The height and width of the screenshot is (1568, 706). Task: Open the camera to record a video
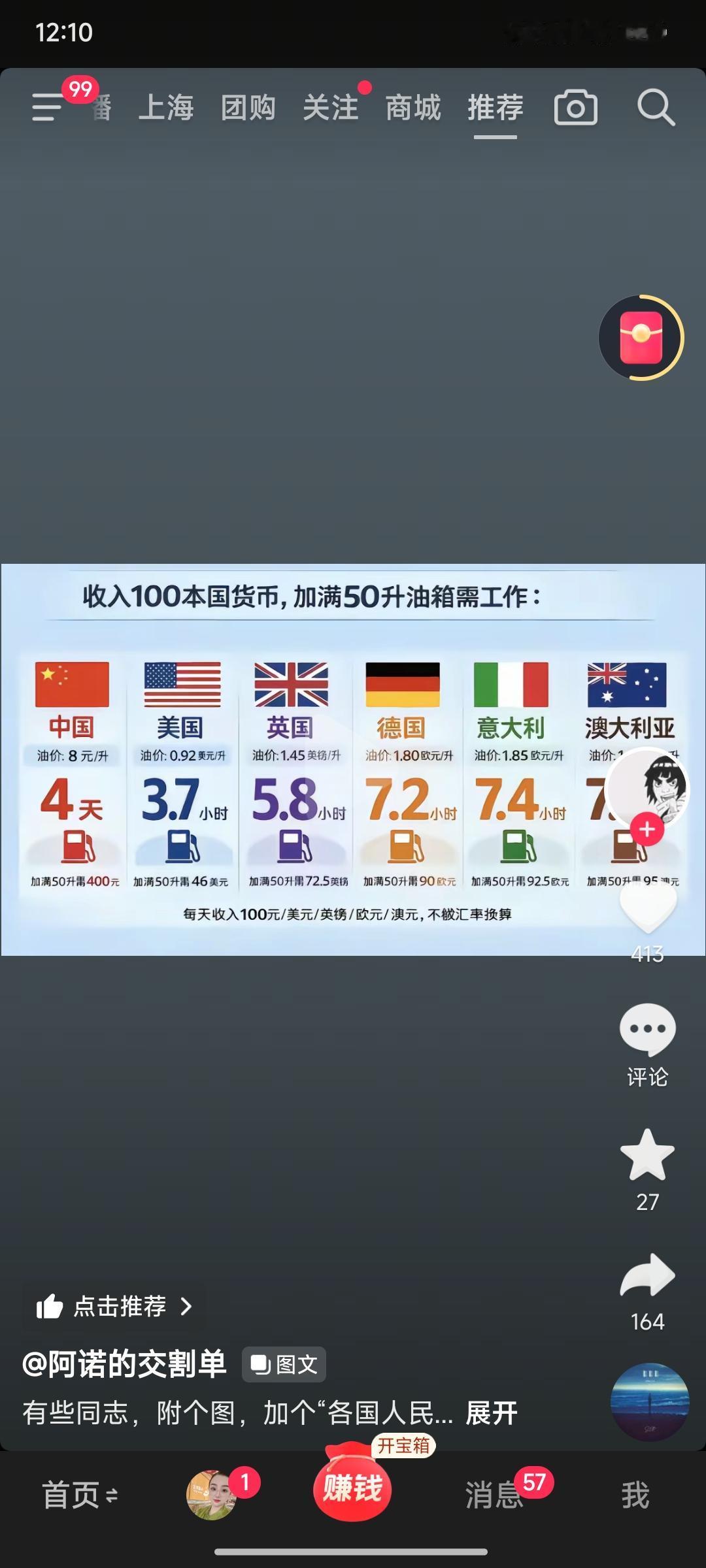576,106
